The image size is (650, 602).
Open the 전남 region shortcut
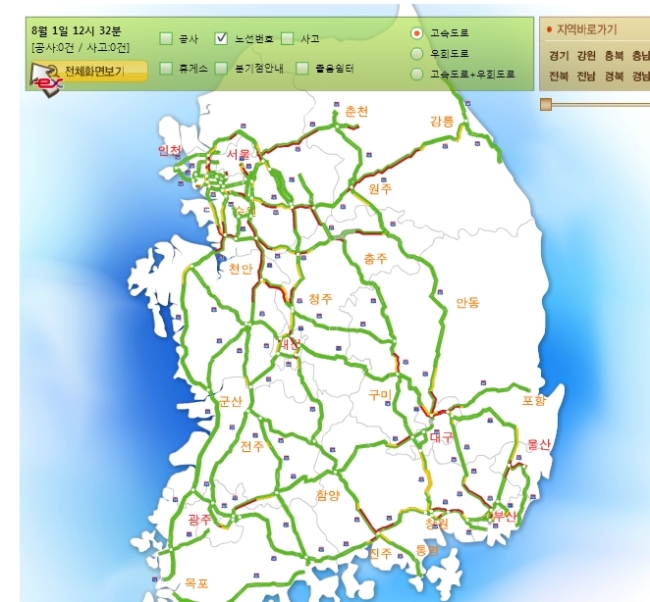click(586, 76)
